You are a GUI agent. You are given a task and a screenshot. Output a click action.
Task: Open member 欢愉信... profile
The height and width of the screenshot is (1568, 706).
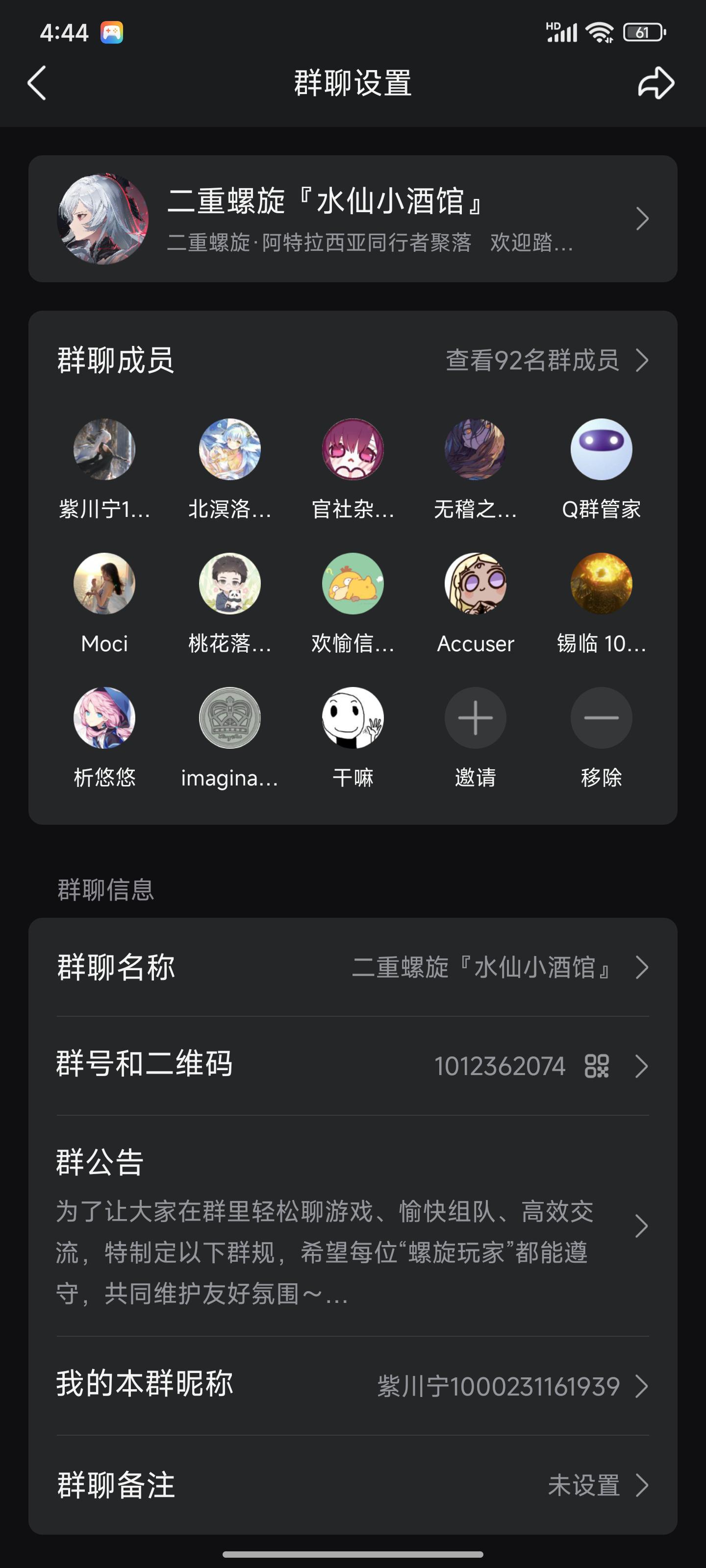click(x=353, y=583)
